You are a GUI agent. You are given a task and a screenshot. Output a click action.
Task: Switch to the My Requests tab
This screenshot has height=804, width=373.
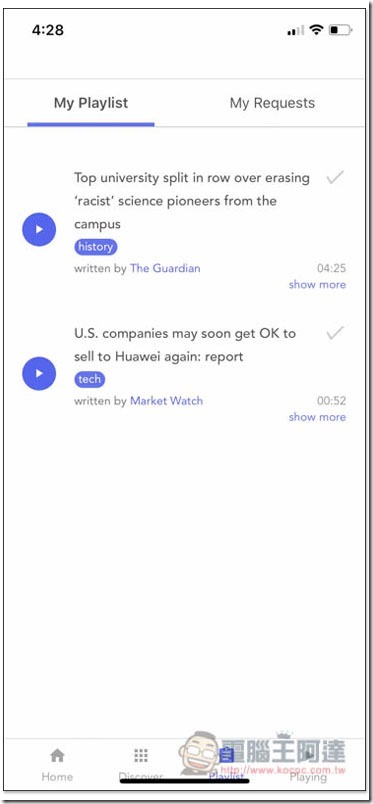[x=272, y=103]
